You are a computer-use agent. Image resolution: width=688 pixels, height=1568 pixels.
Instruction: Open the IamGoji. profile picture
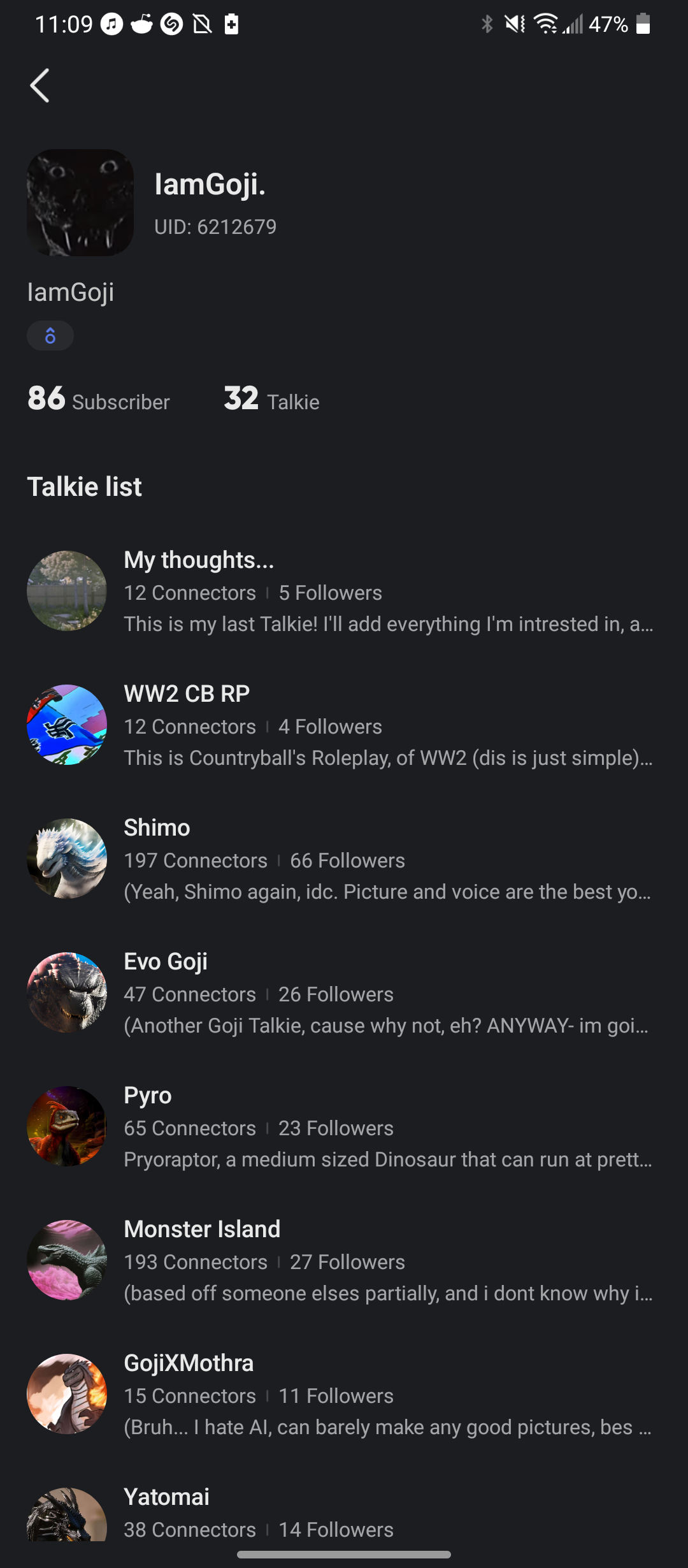click(80, 203)
